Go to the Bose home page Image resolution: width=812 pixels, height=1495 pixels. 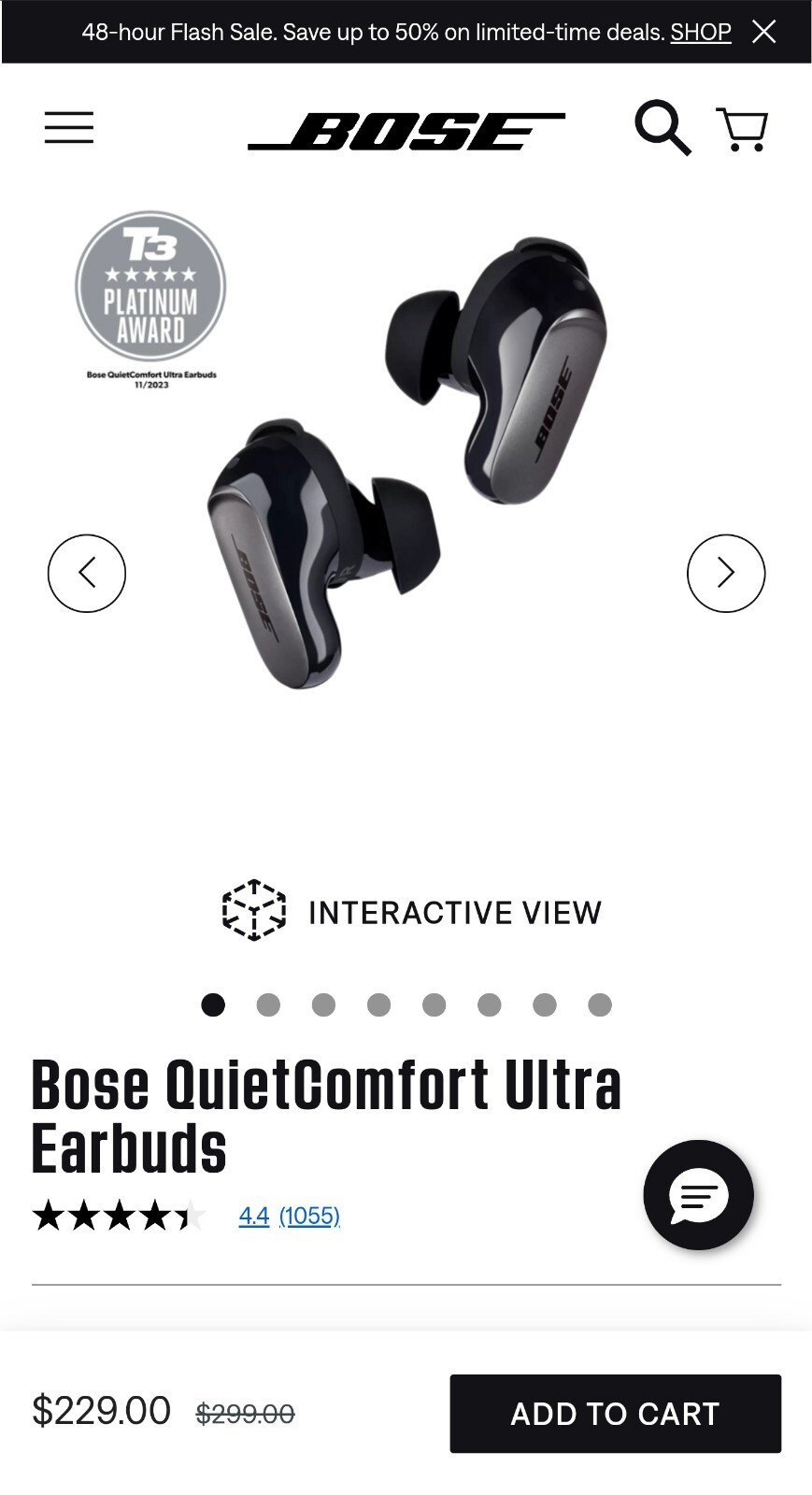pyautogui.click(x=406, y=131)
